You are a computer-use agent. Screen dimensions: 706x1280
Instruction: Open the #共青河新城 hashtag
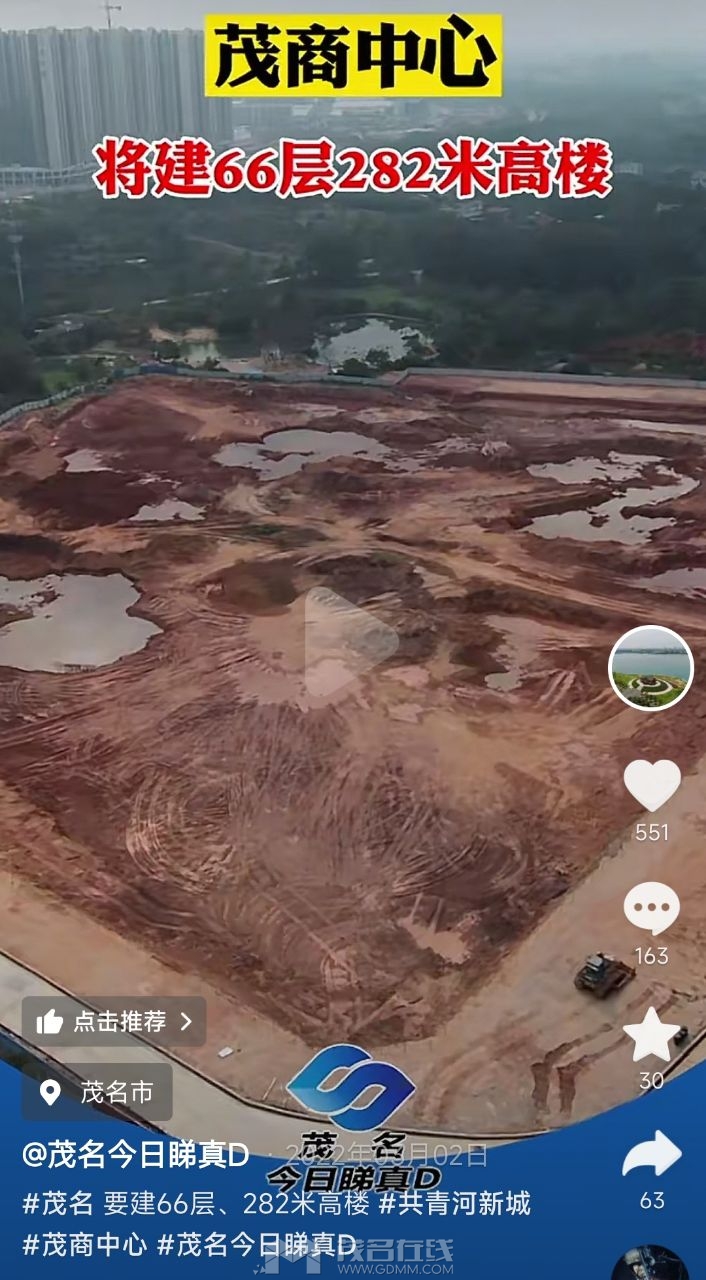pos(455,1203)
